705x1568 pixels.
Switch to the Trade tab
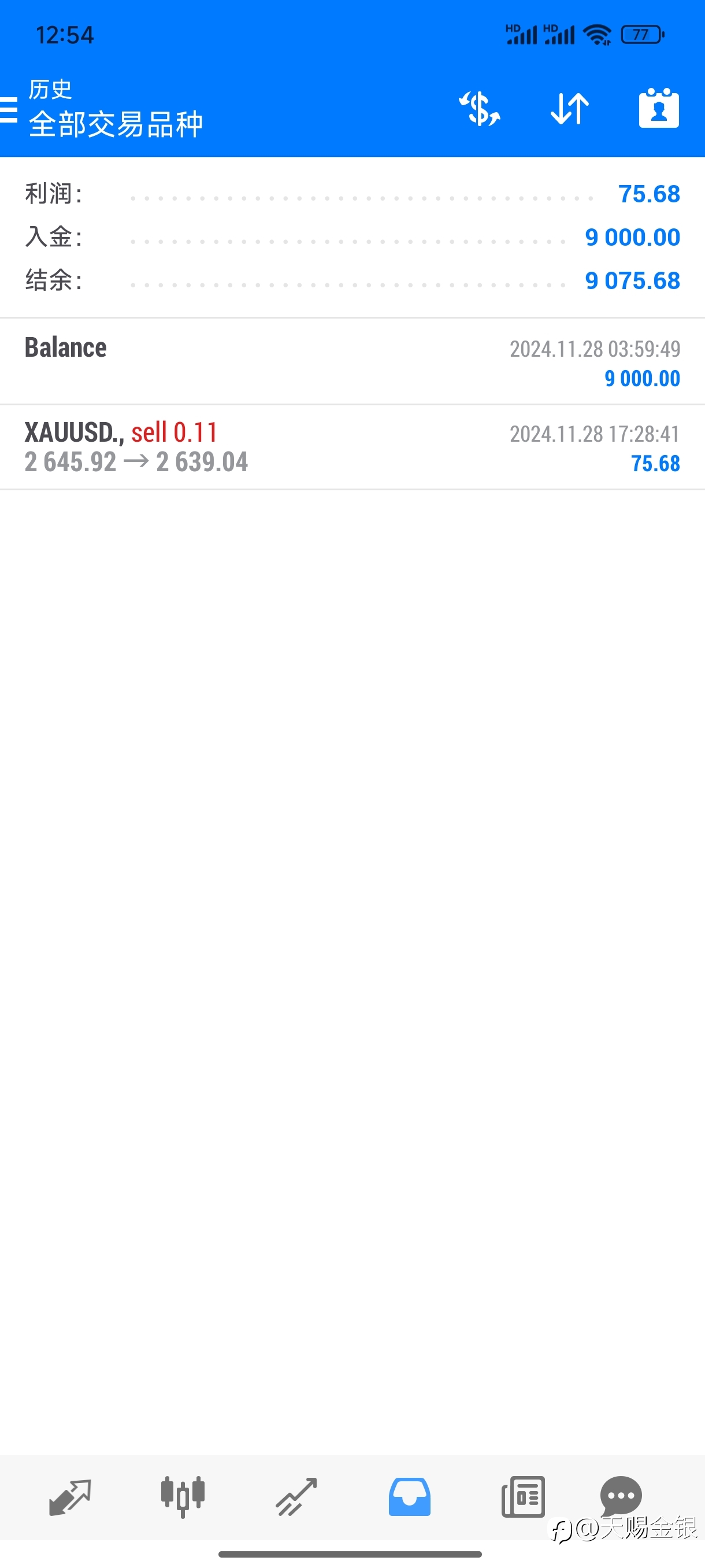pos(296,1497)
